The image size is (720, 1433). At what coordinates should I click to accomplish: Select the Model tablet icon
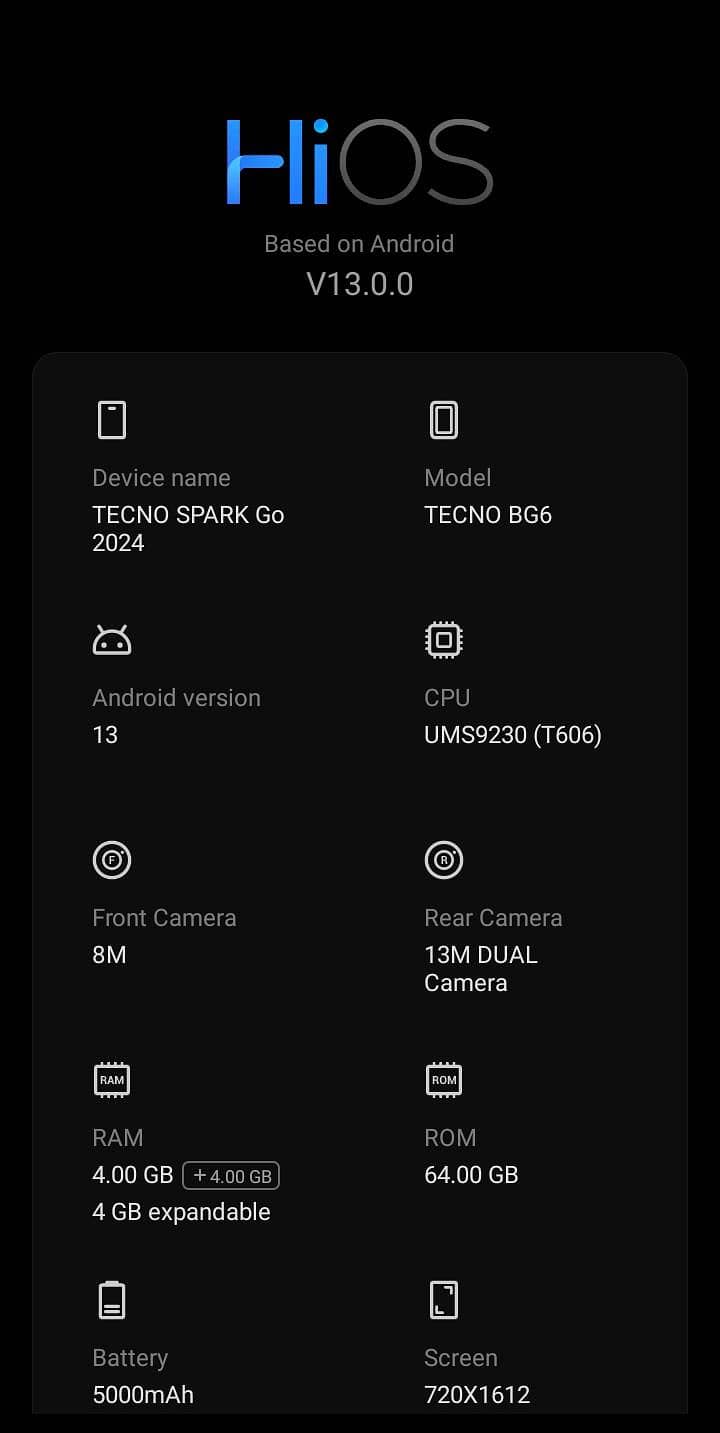pyautogui.click(x=444, y=420)
